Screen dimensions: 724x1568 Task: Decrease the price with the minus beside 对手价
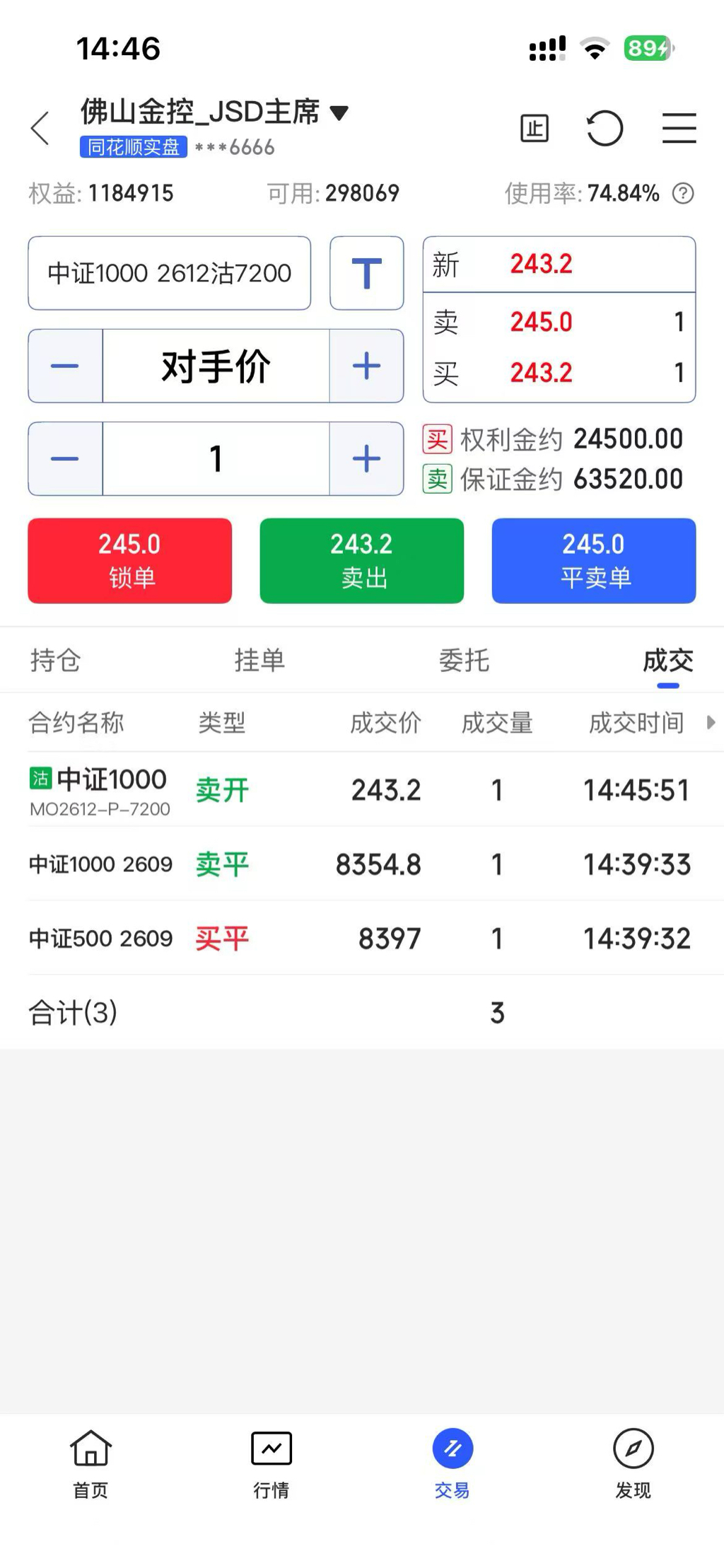click(65, 366)
